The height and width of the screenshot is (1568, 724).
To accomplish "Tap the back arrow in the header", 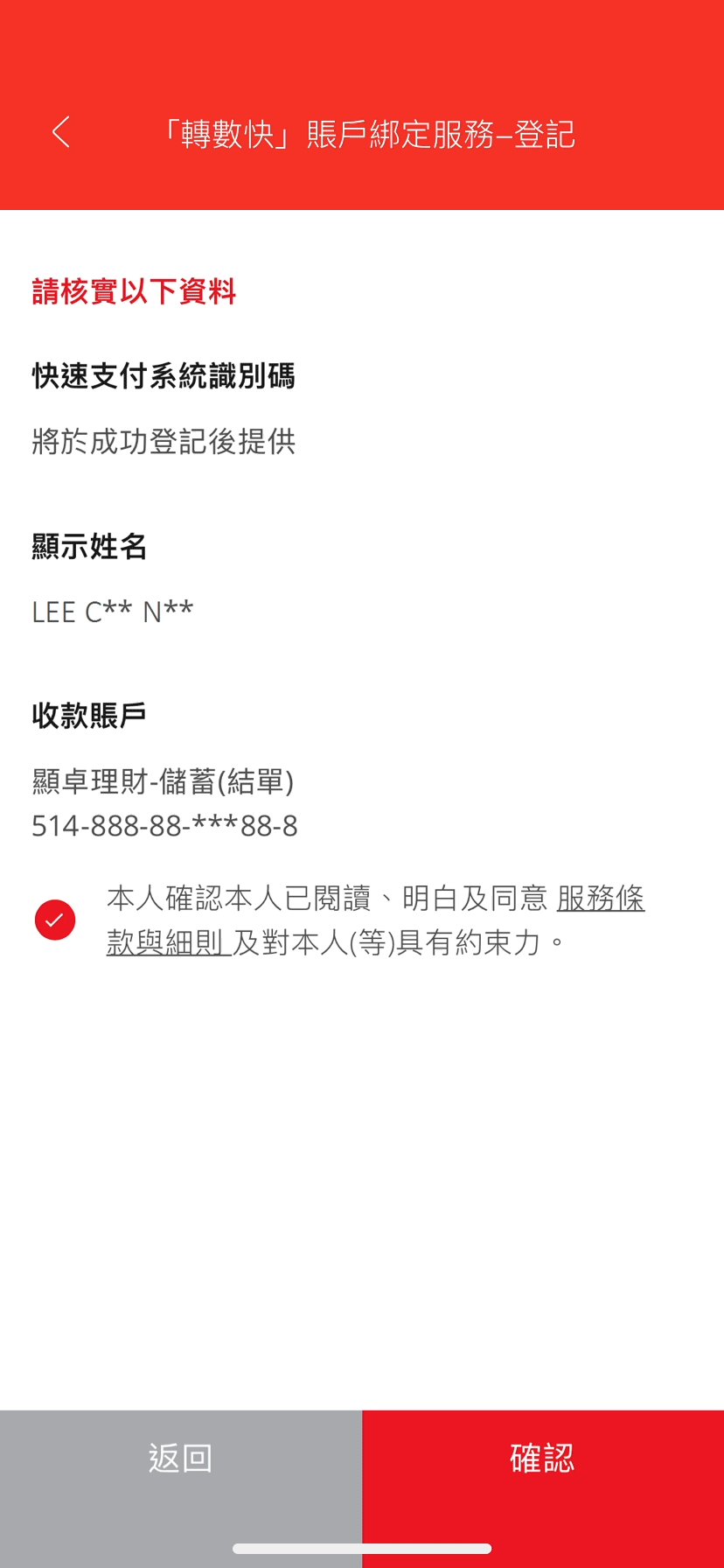I will coord(60,133).
